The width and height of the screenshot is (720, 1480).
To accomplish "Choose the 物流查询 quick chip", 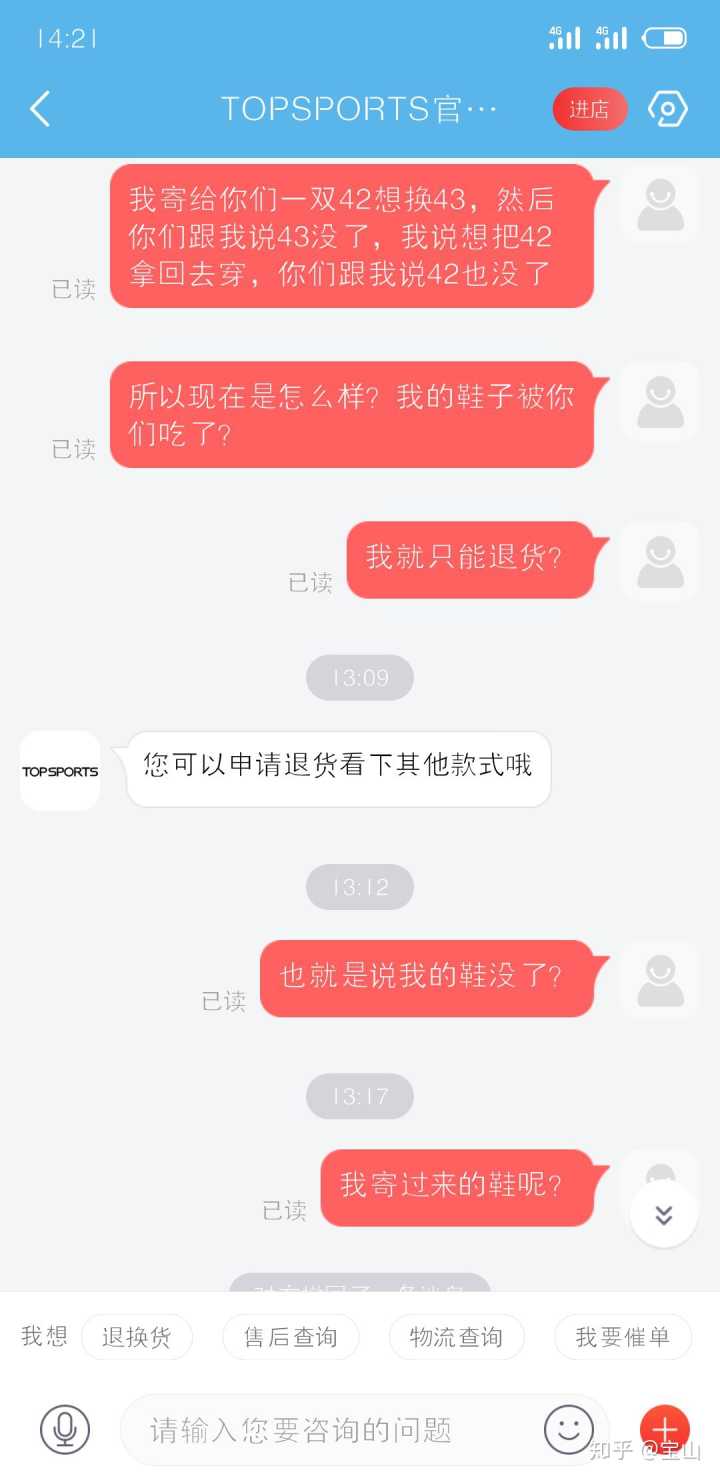I will (456, 1337).
